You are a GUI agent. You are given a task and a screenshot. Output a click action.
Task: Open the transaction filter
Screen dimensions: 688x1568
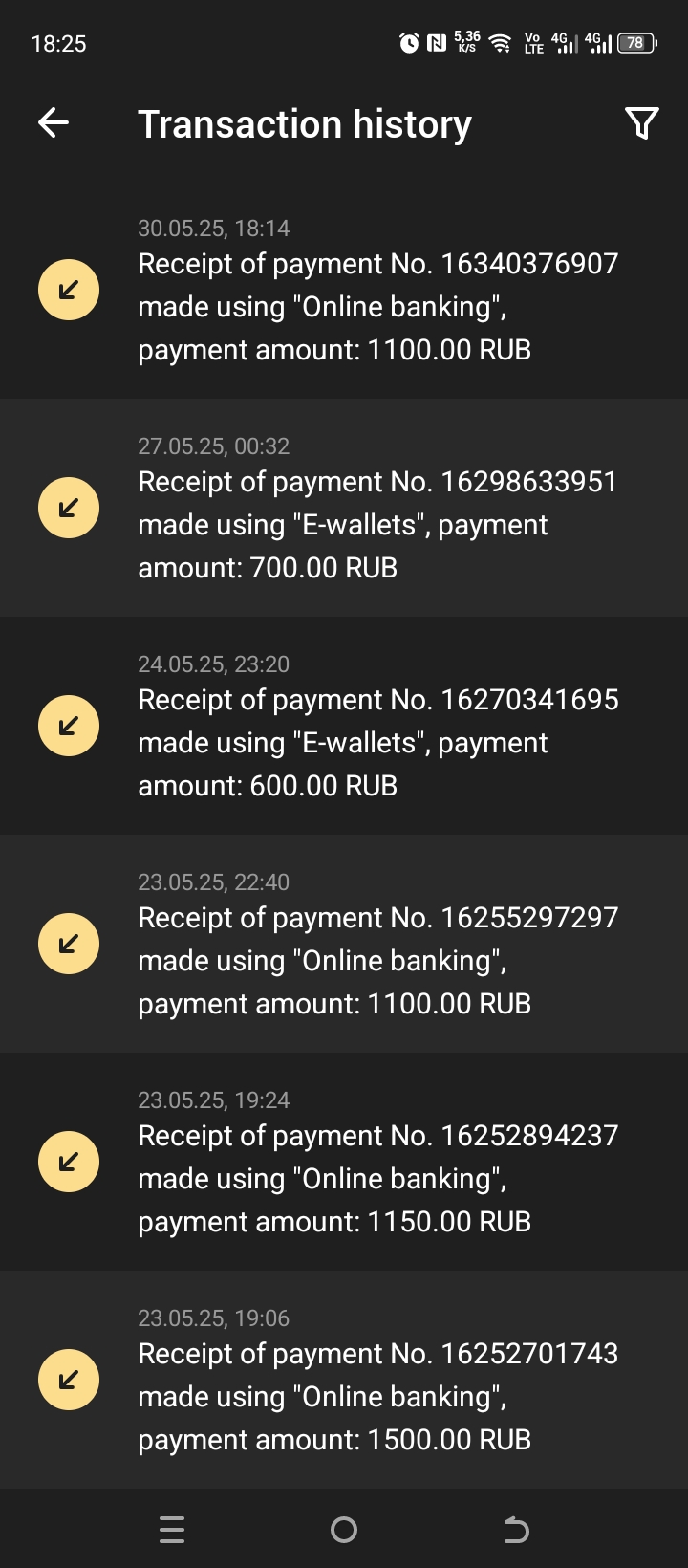(641, 123)
